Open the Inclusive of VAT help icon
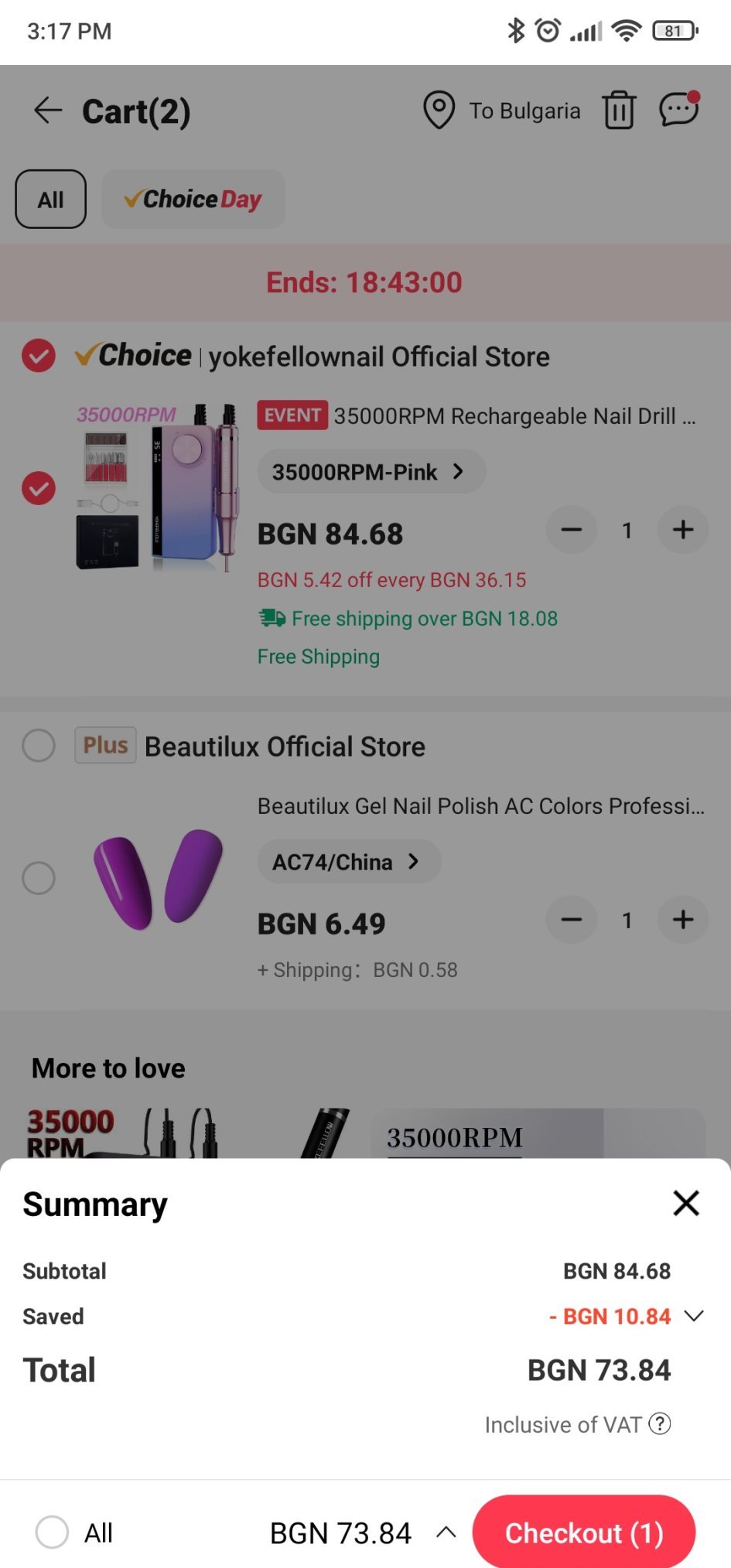The height and width of the screenshot is (1568, 731). coord(660,1423)
